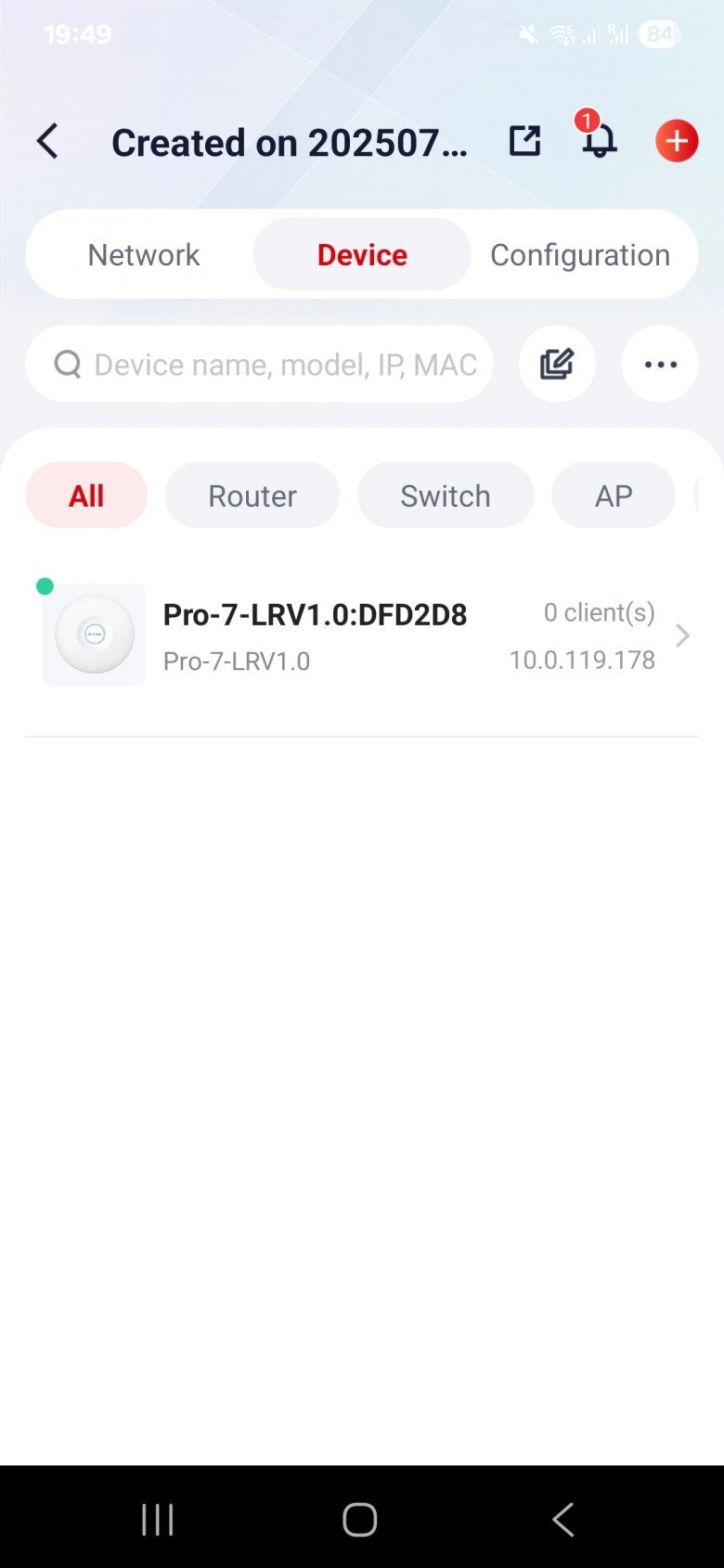Tap the system home button
The height and width of the screenshot is (1568, 724).
[x=360, y=1519]
